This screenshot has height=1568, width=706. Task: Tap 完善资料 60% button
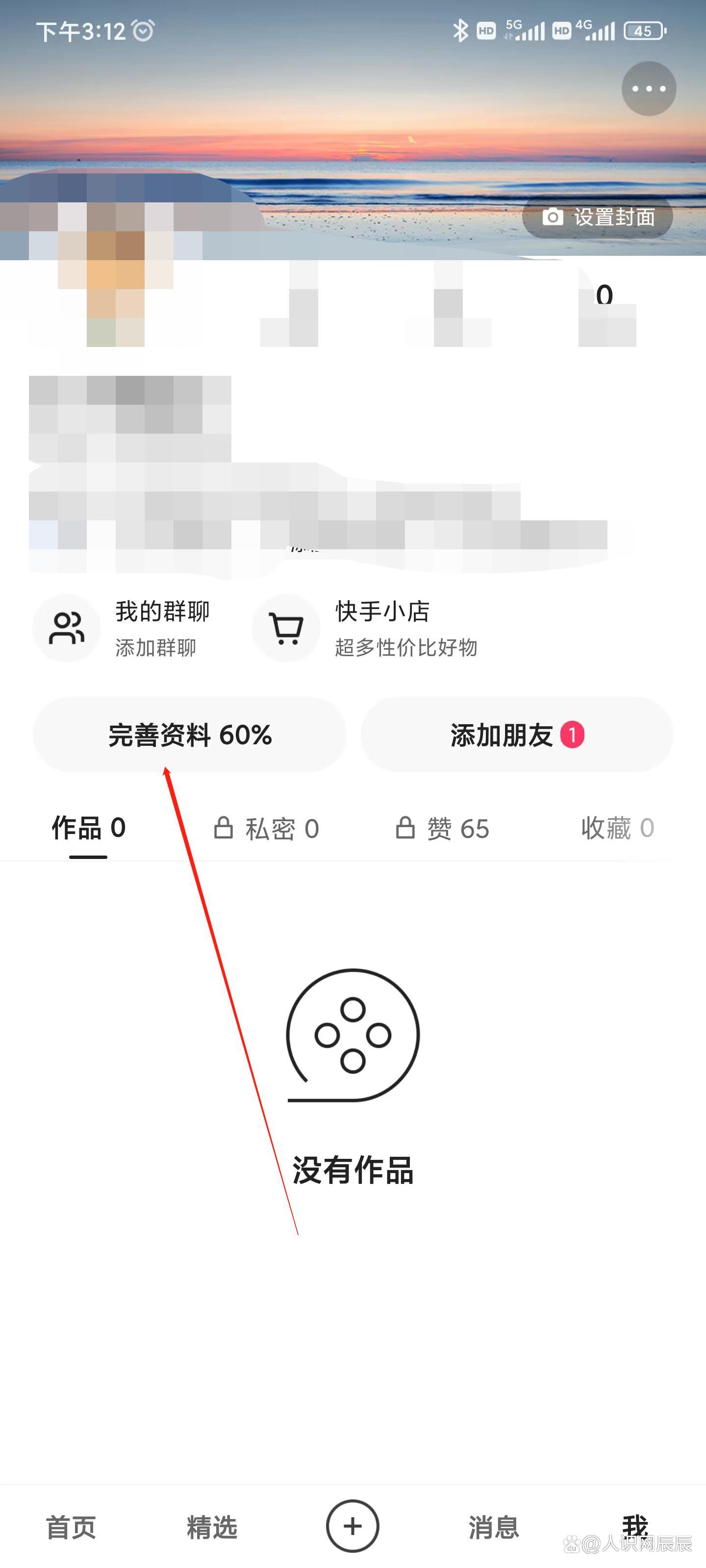tap(189, 735)
